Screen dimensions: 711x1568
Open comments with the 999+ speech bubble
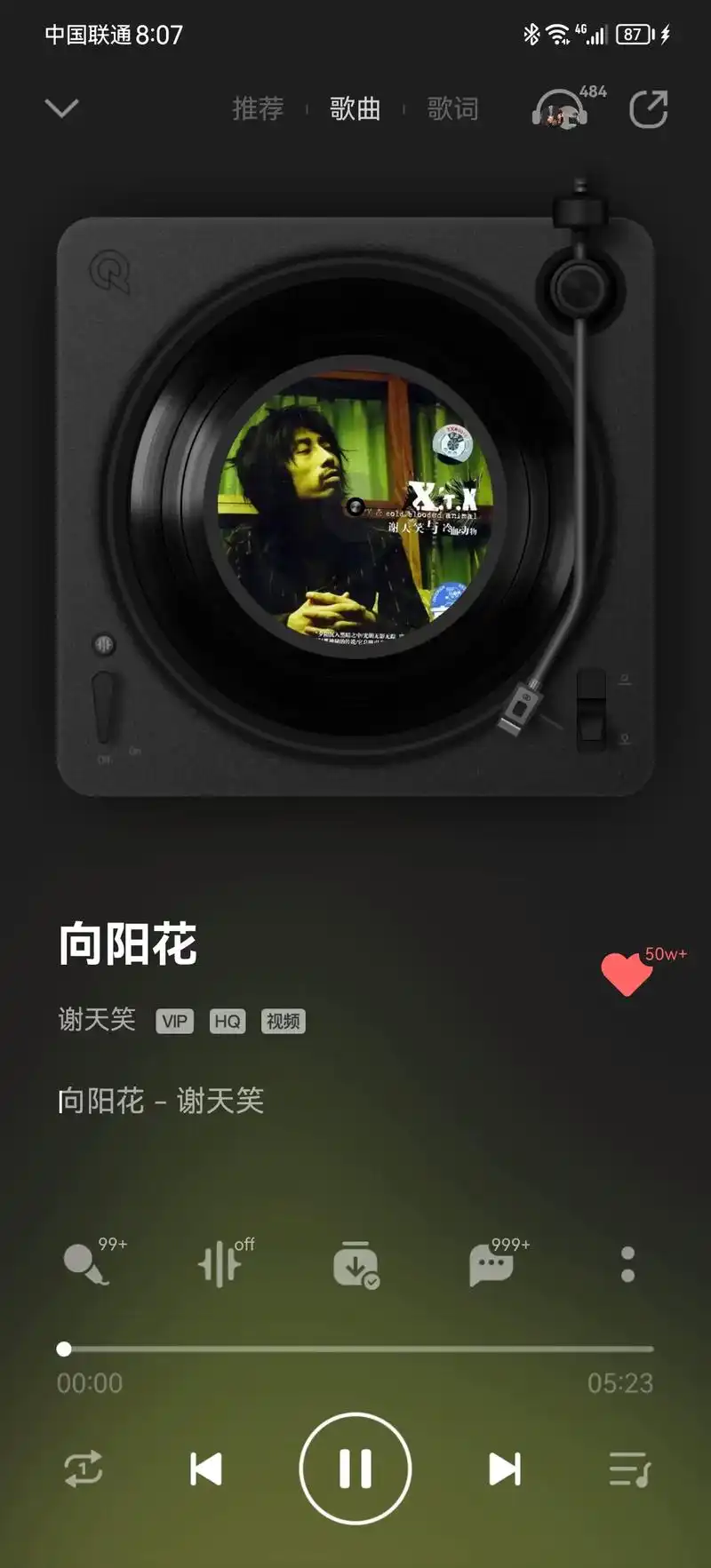491,1268
